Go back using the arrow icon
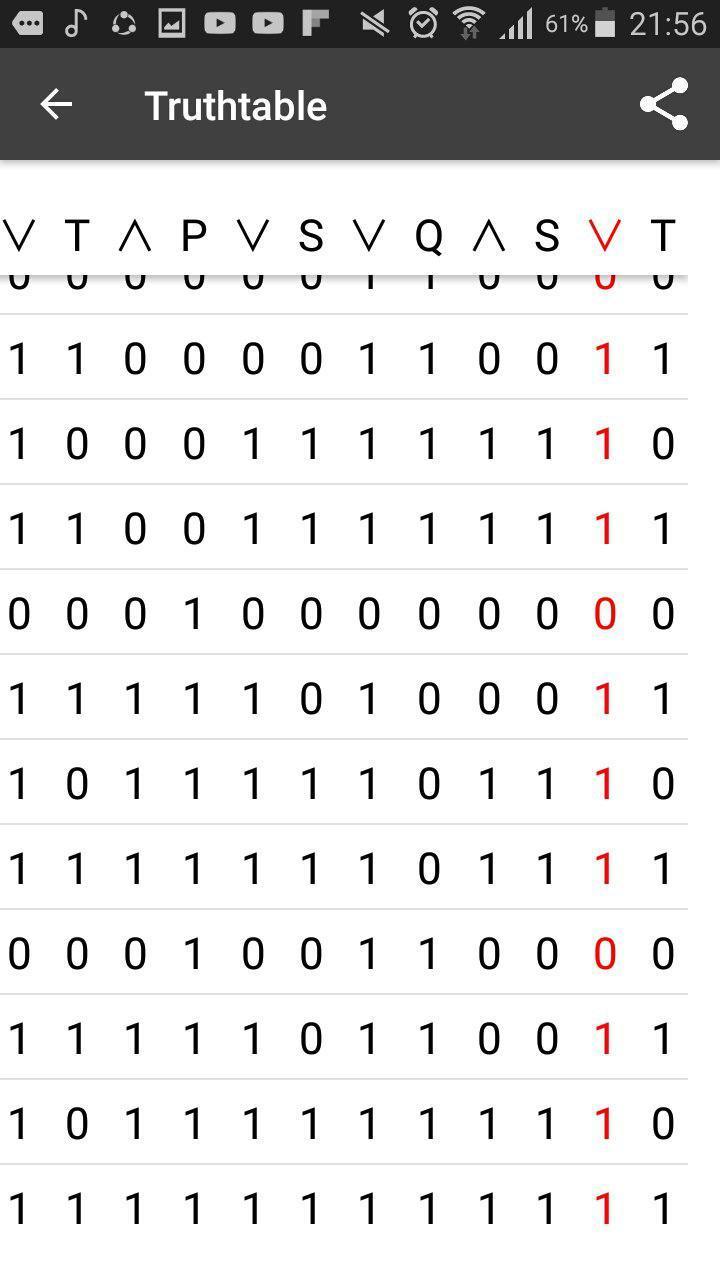Image resolution: width=720 pixels, height=1280 pixels. pyautogui.click(x=56, y=104)
